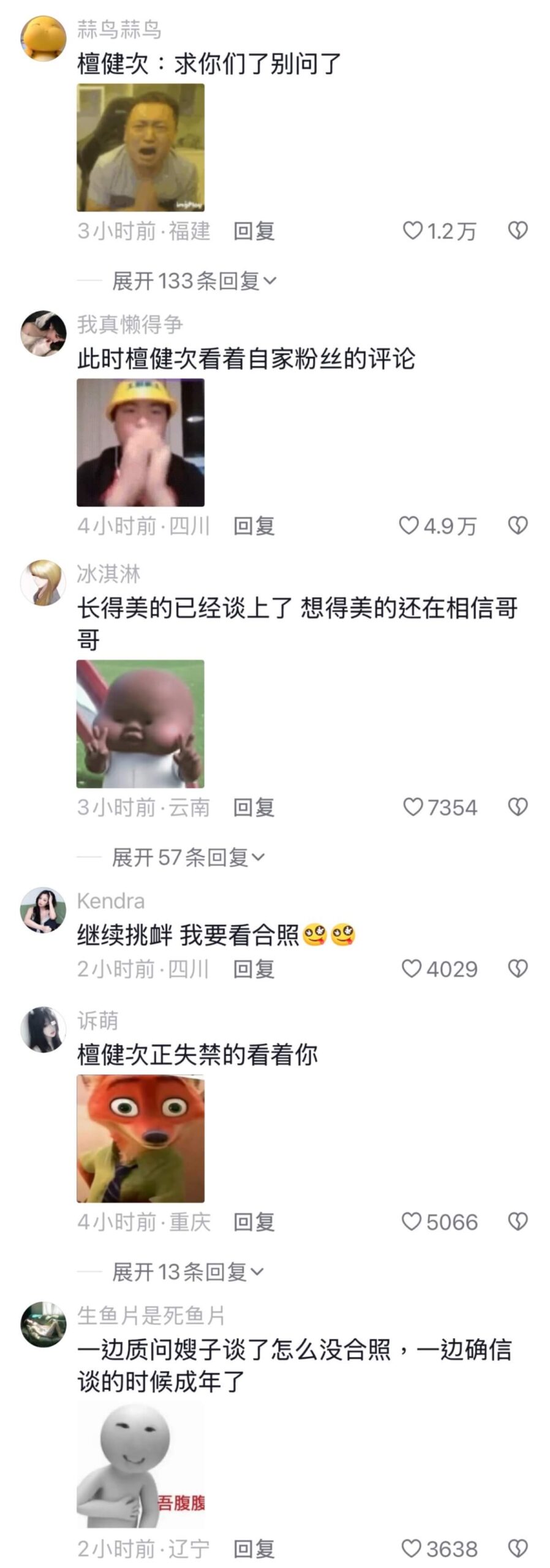
Task: Reply to 冰淇淋's comment
Action: point(254,807)
